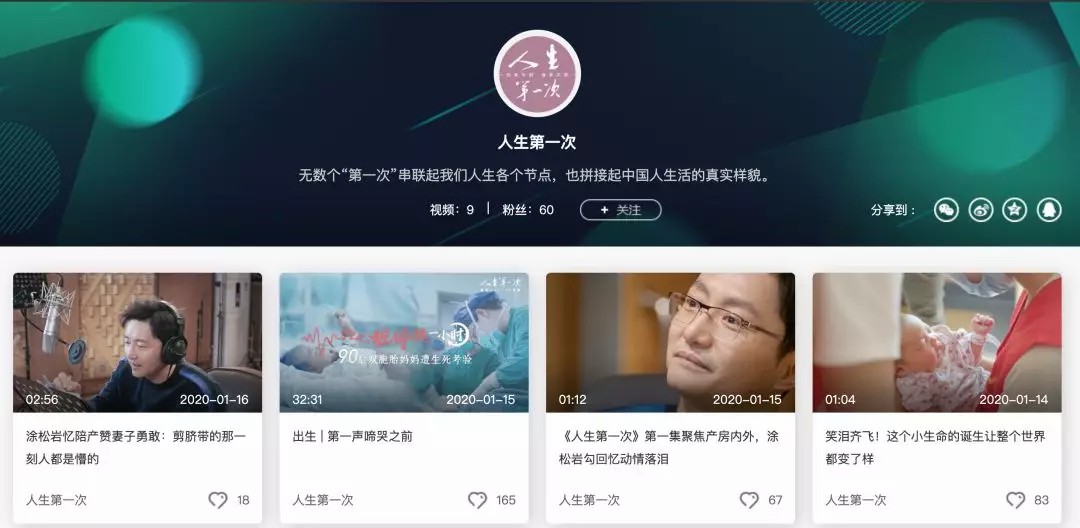This screenshot has width=1080, height=528.
Task: Play the video 笑泪齐飞！这个小生命的诞生
Action: [x=937, y=342]
